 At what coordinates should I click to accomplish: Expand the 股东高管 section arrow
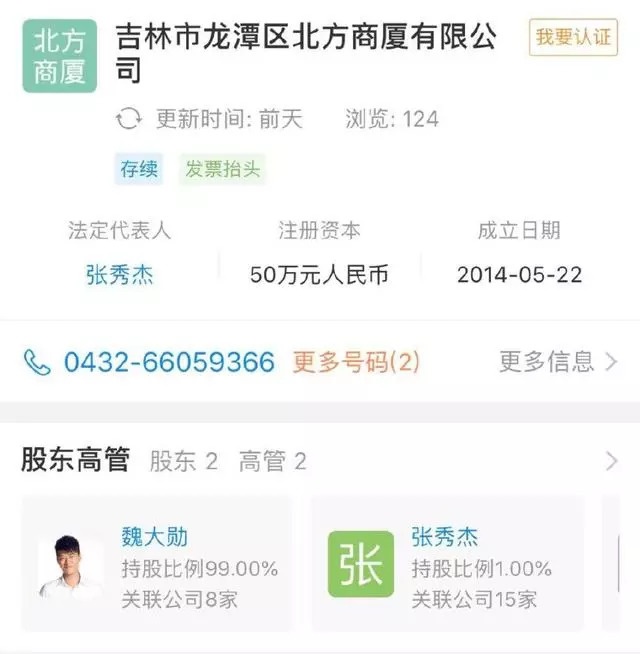point(611,461)
